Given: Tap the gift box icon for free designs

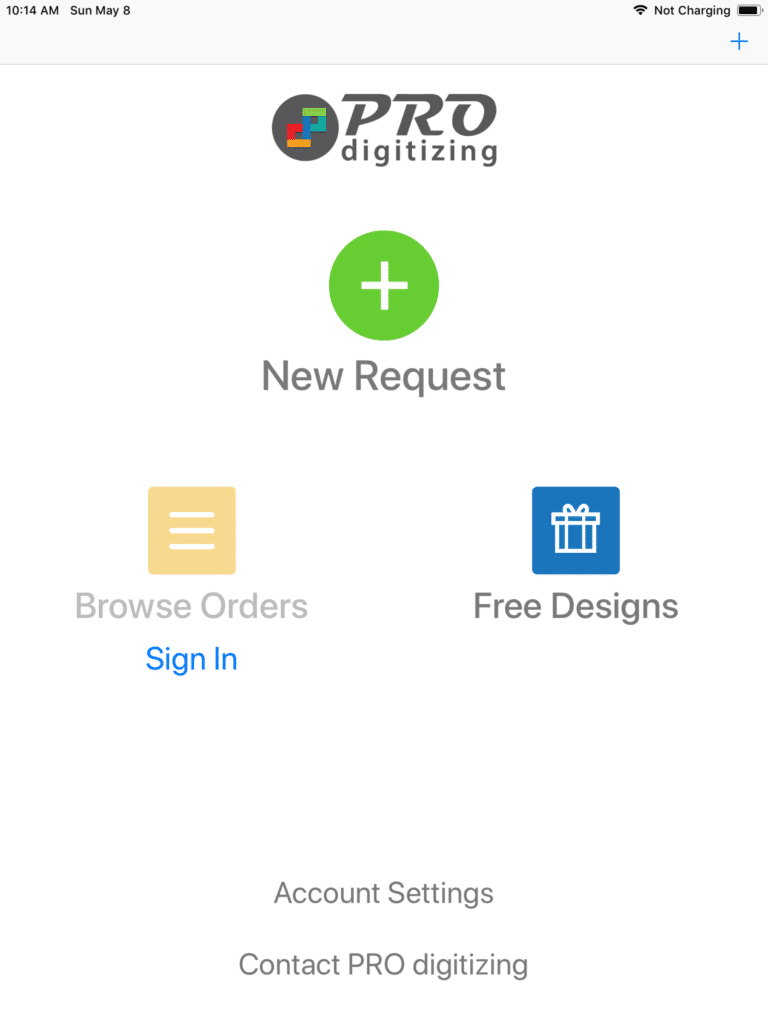Looking at the screenshot, I should coord(575,530).
